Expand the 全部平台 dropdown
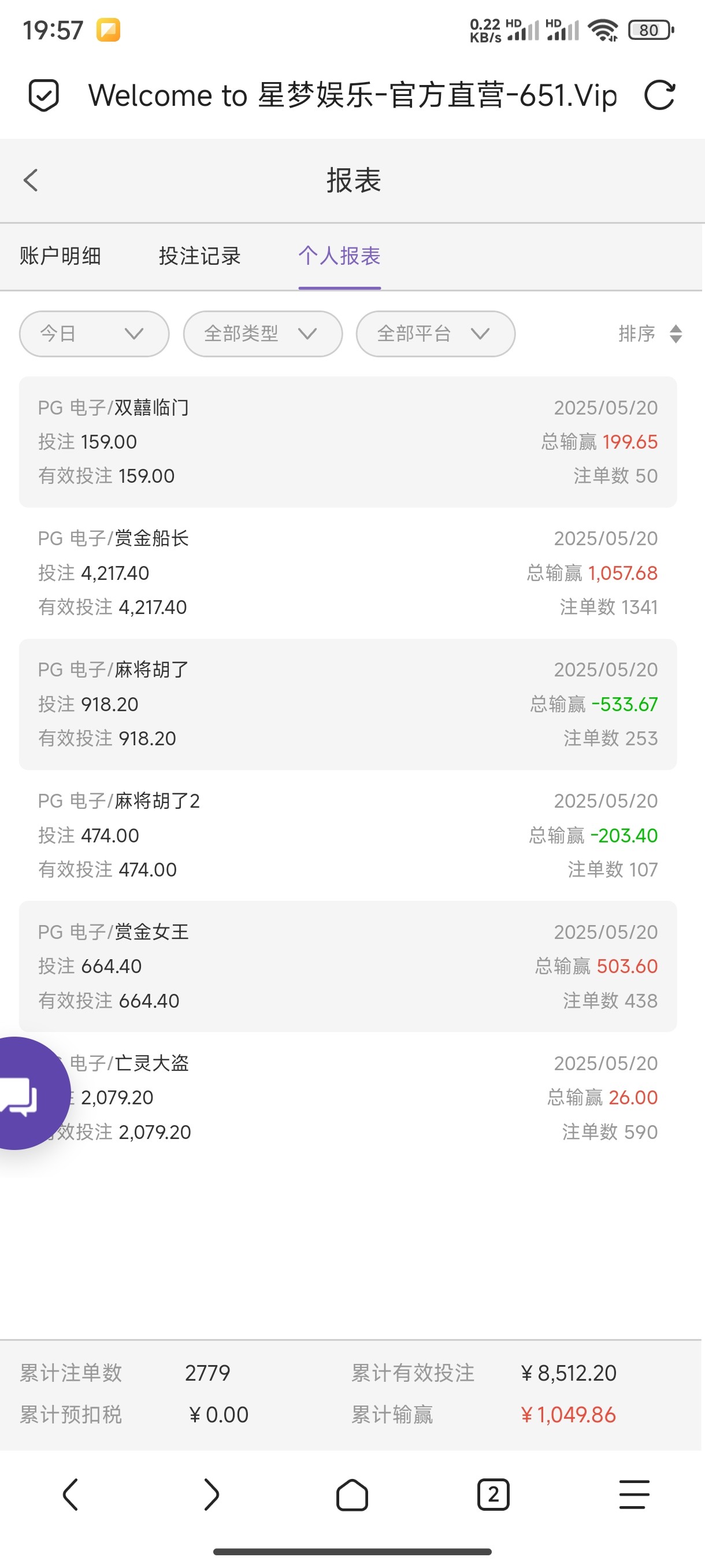The image size is (705, 1568). [x=436, y=334]
